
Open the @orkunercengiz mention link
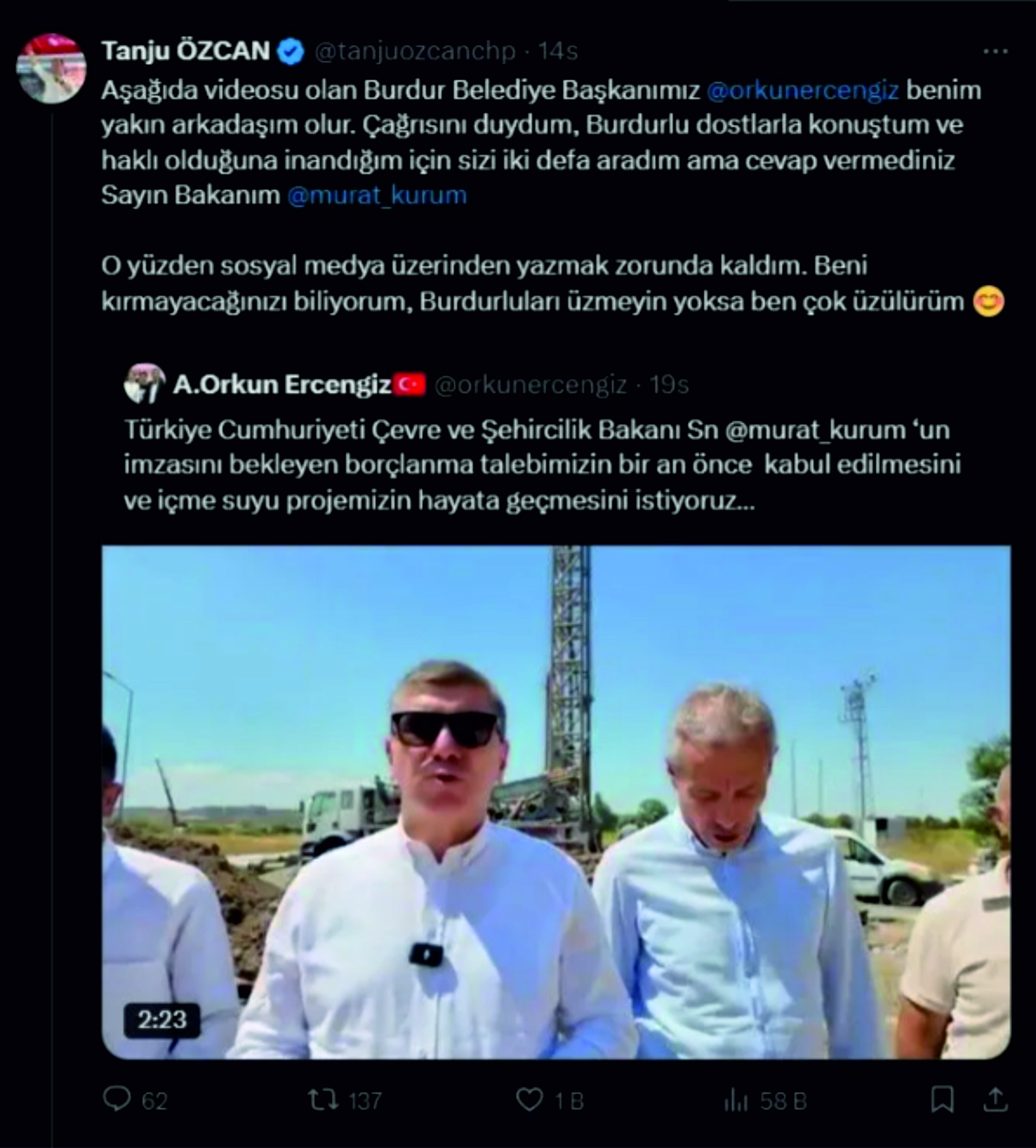point(802,91)
